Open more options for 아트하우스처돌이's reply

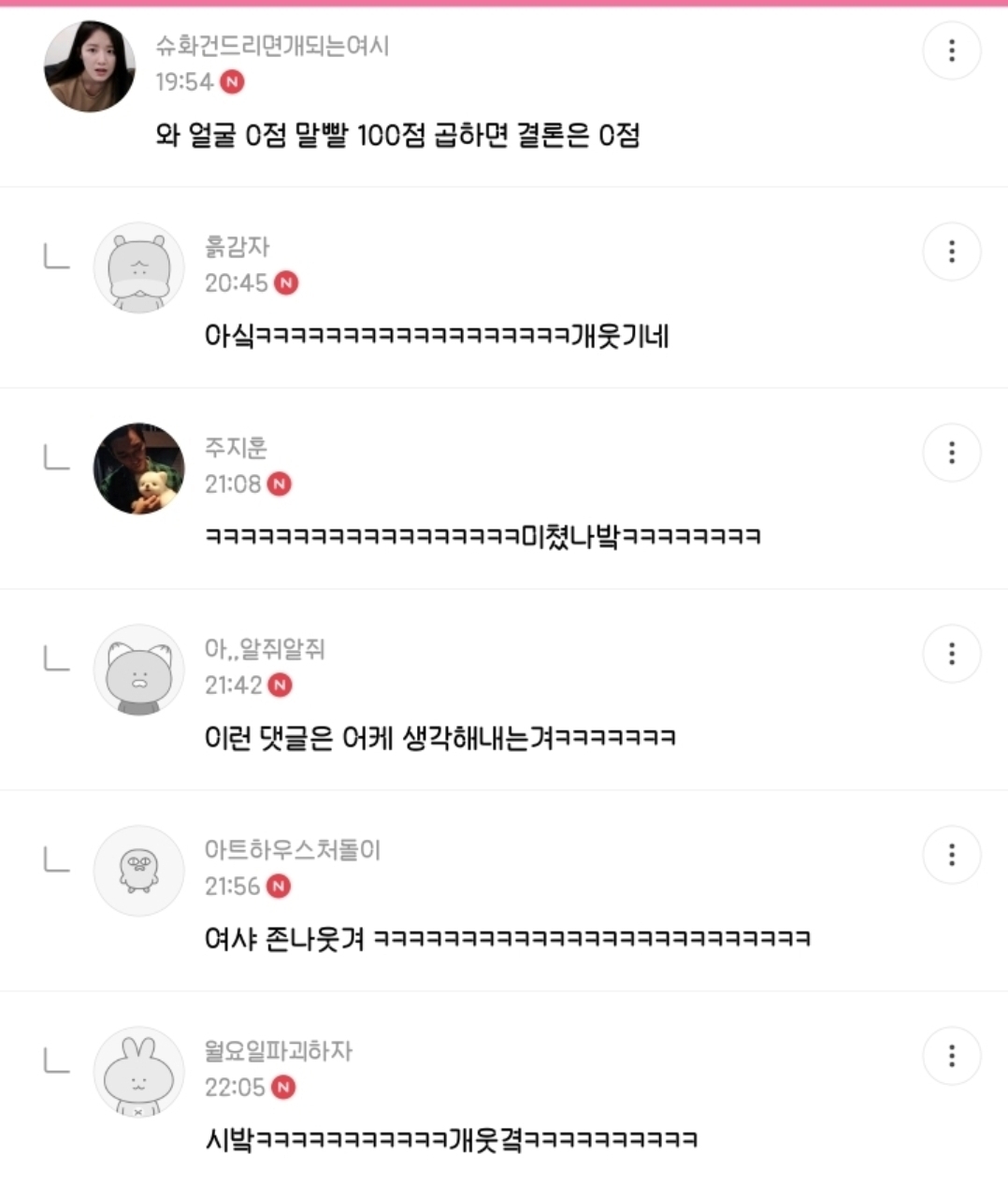click(x=951, y=855)
